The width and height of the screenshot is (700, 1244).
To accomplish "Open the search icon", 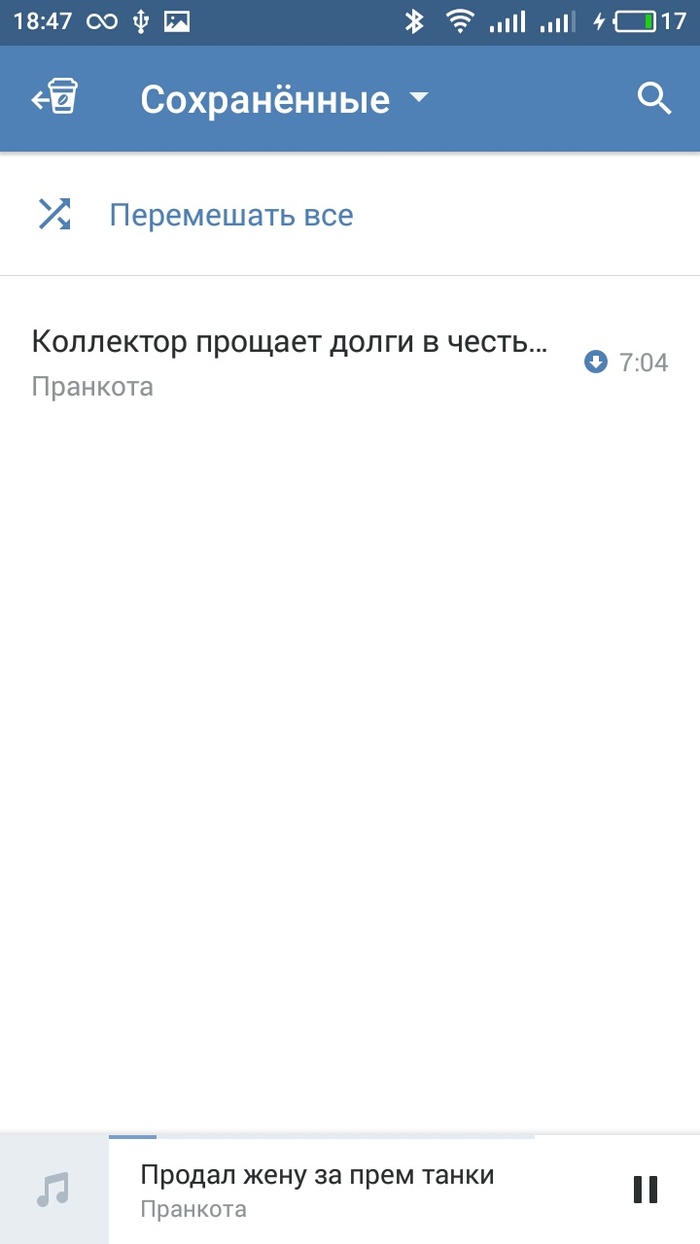I will coord(654,99).
